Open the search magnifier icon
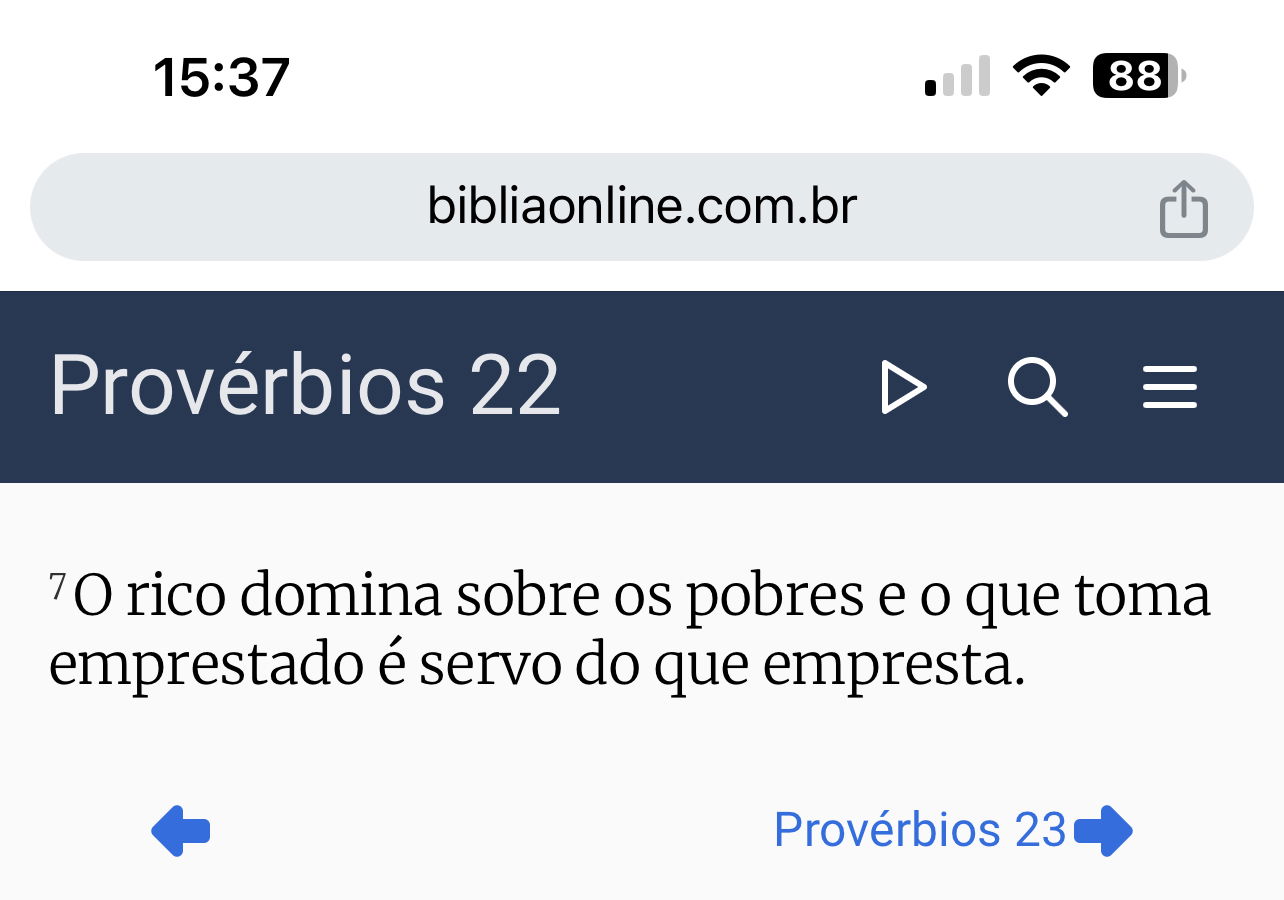The width and height of the screenshot is (1284, 900). coord(1037,388)
